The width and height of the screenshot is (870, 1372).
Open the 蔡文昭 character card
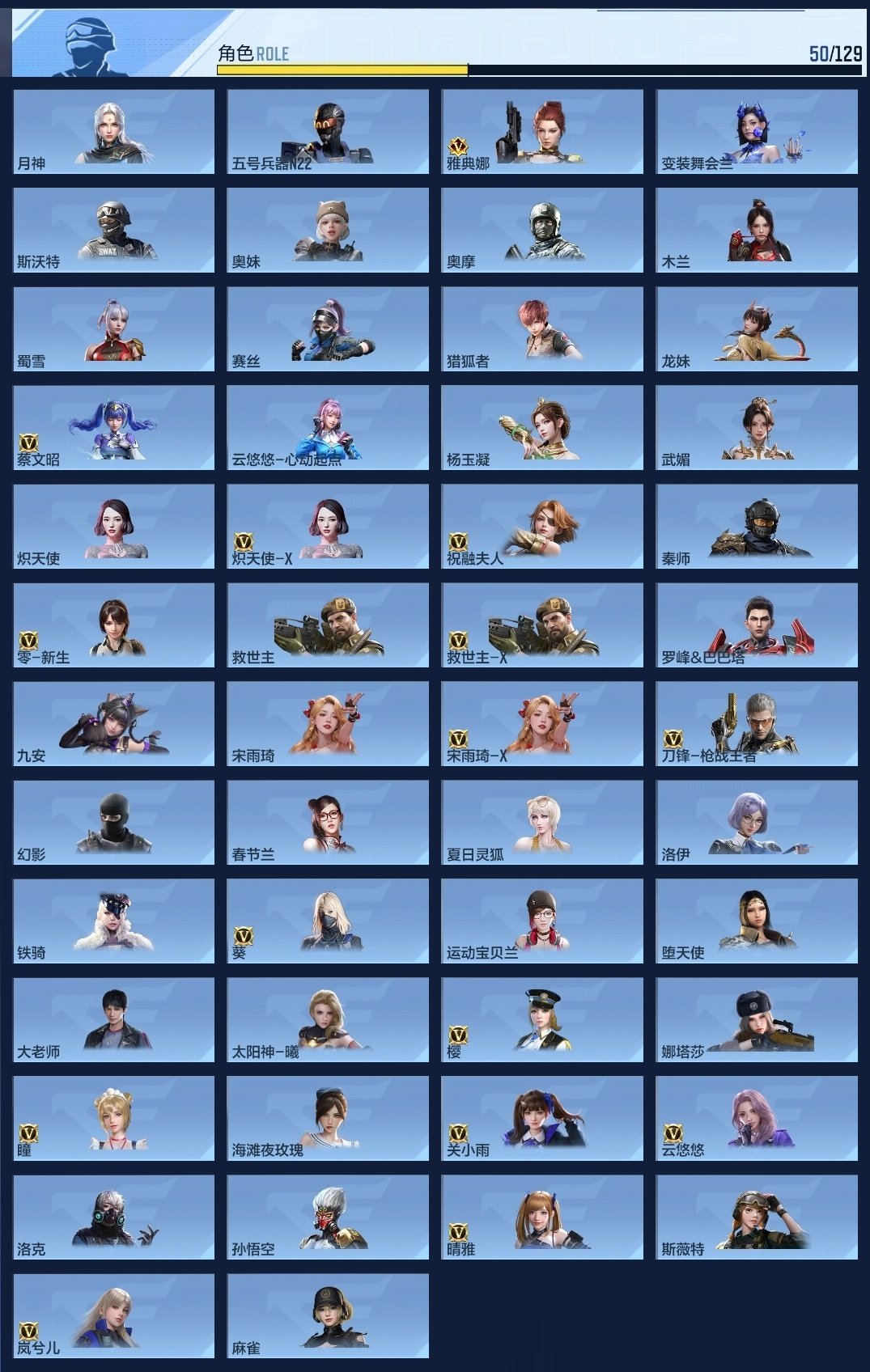[x=114, y=427]
